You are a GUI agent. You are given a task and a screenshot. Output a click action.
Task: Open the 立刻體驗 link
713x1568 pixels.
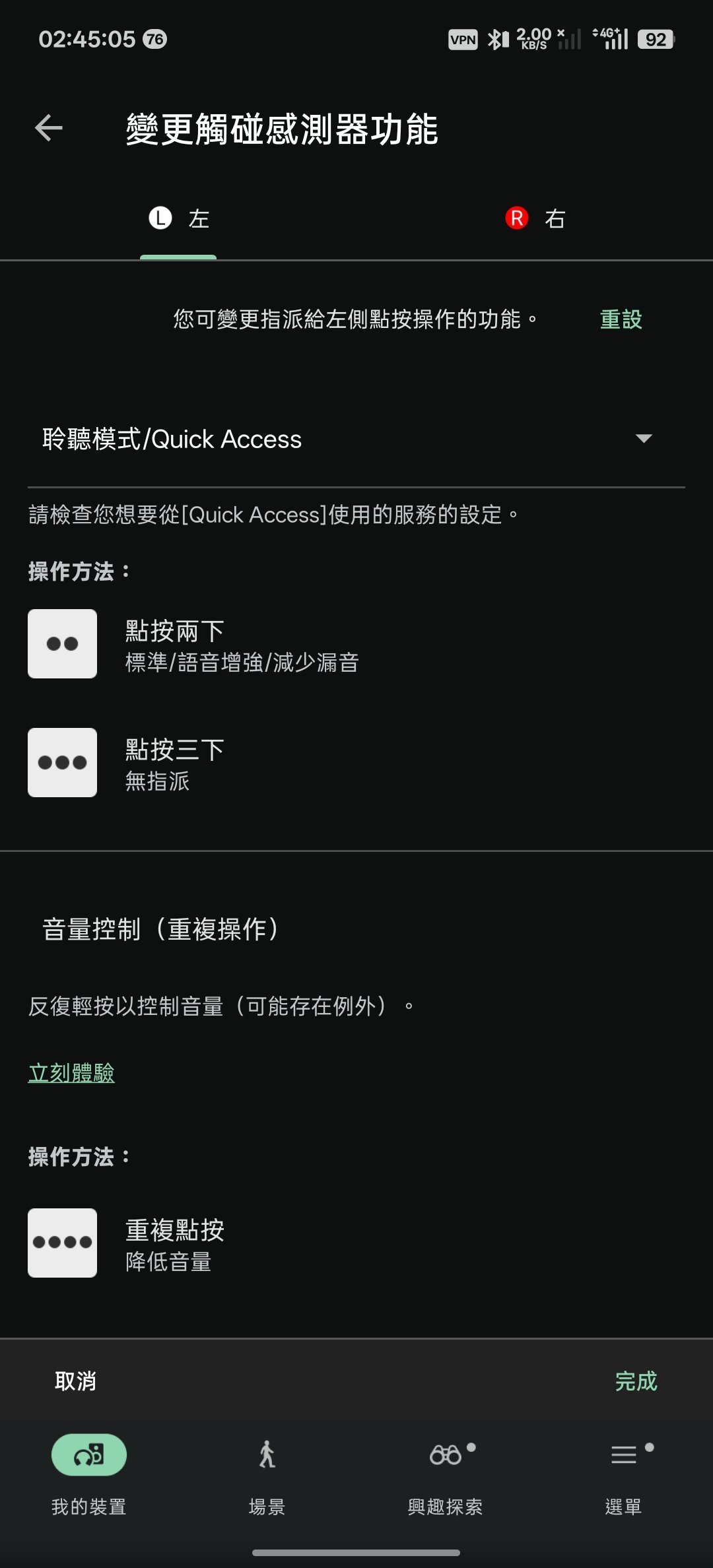pos(71,1072)
